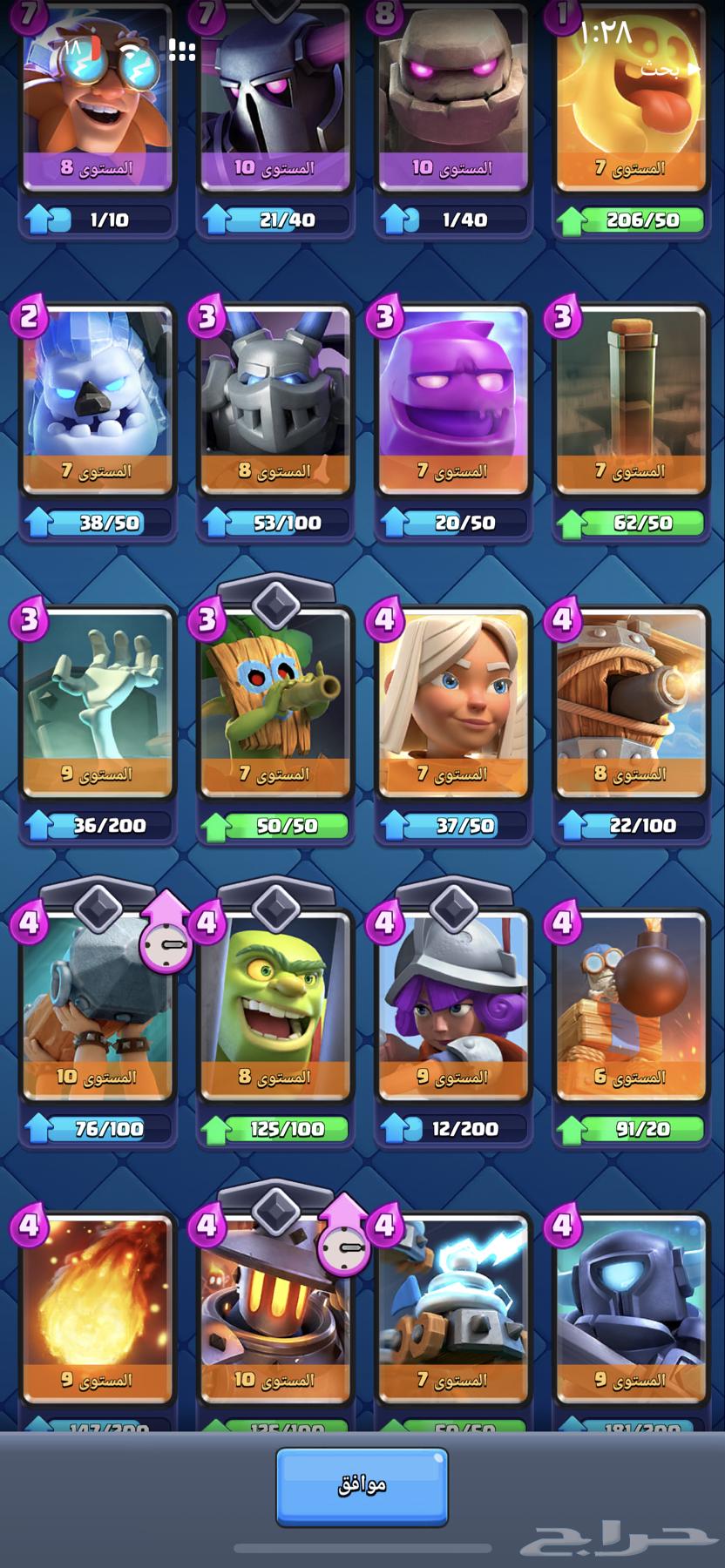Select the Earthquake spell card
Image resolution: width=725 pixels, height=1568 pixels.
[630, 401]
